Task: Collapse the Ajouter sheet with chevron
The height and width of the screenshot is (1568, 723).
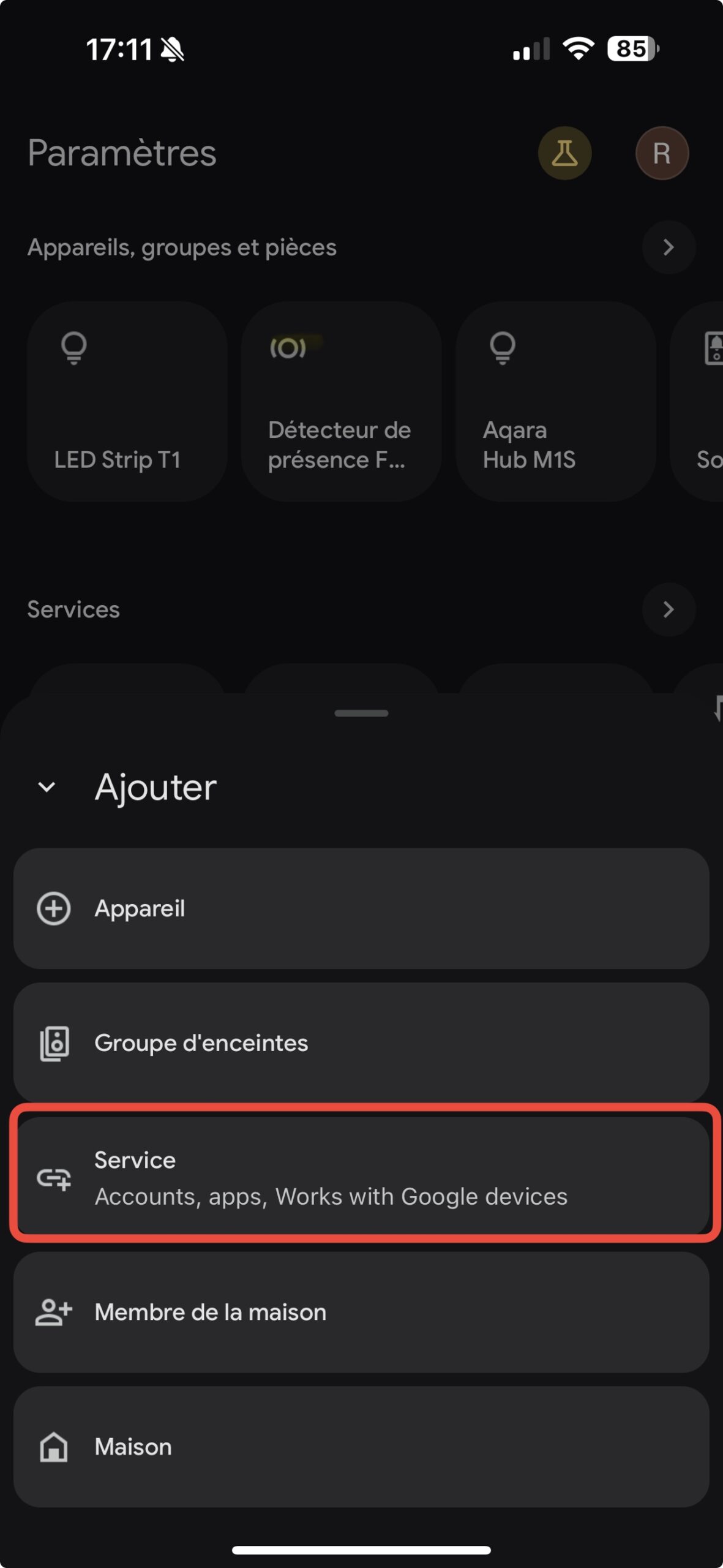Action: pos(47,787)
